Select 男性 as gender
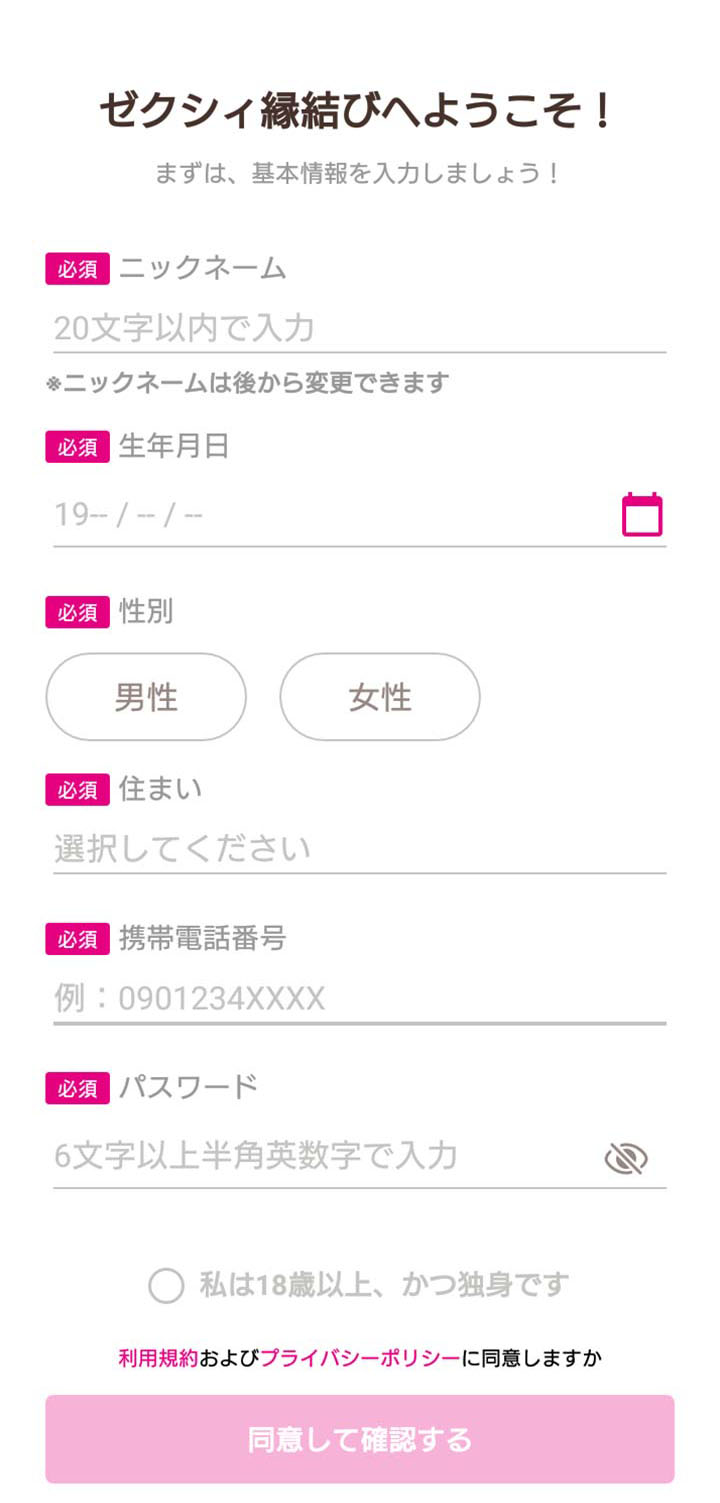Image resolution: width=720 pixels, height=1503 pixels. [146, 697]
